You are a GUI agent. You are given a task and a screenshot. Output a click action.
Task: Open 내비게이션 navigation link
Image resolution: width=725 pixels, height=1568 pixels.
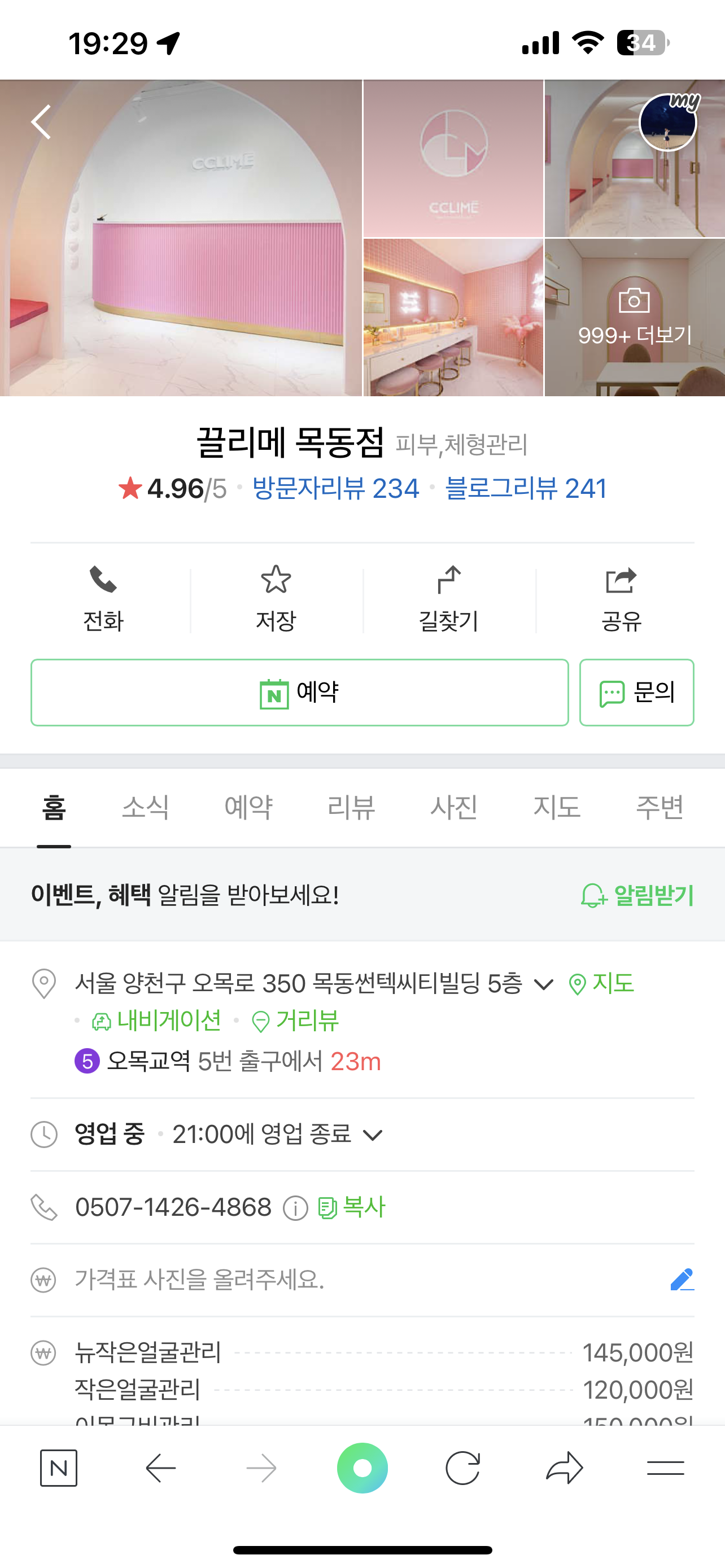click(157, 1021)
